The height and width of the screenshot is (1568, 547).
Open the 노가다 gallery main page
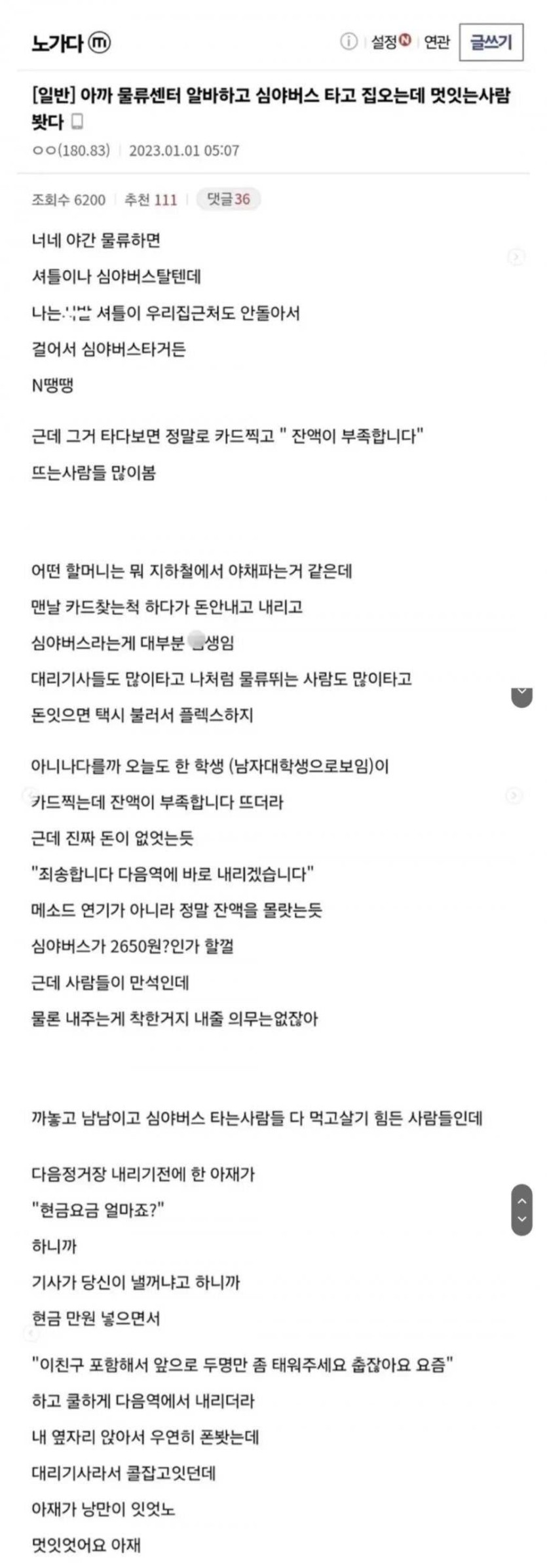click(x=57, y=43)
